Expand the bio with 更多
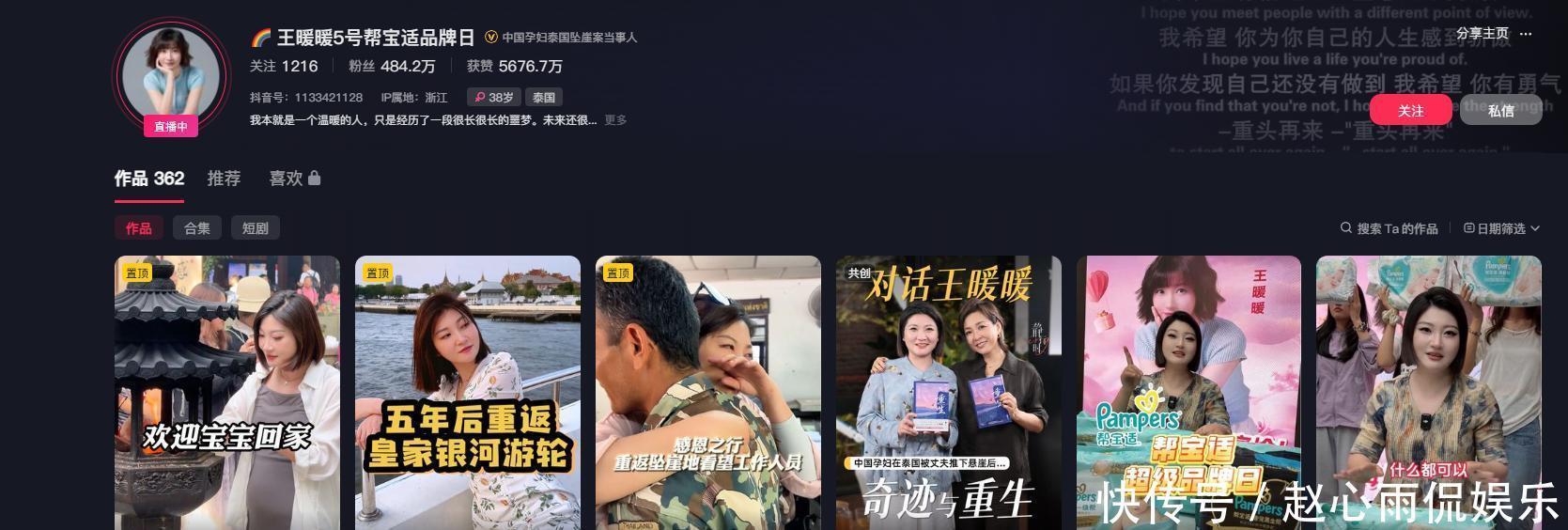1568x530 pixels. [x=615, y=120]
